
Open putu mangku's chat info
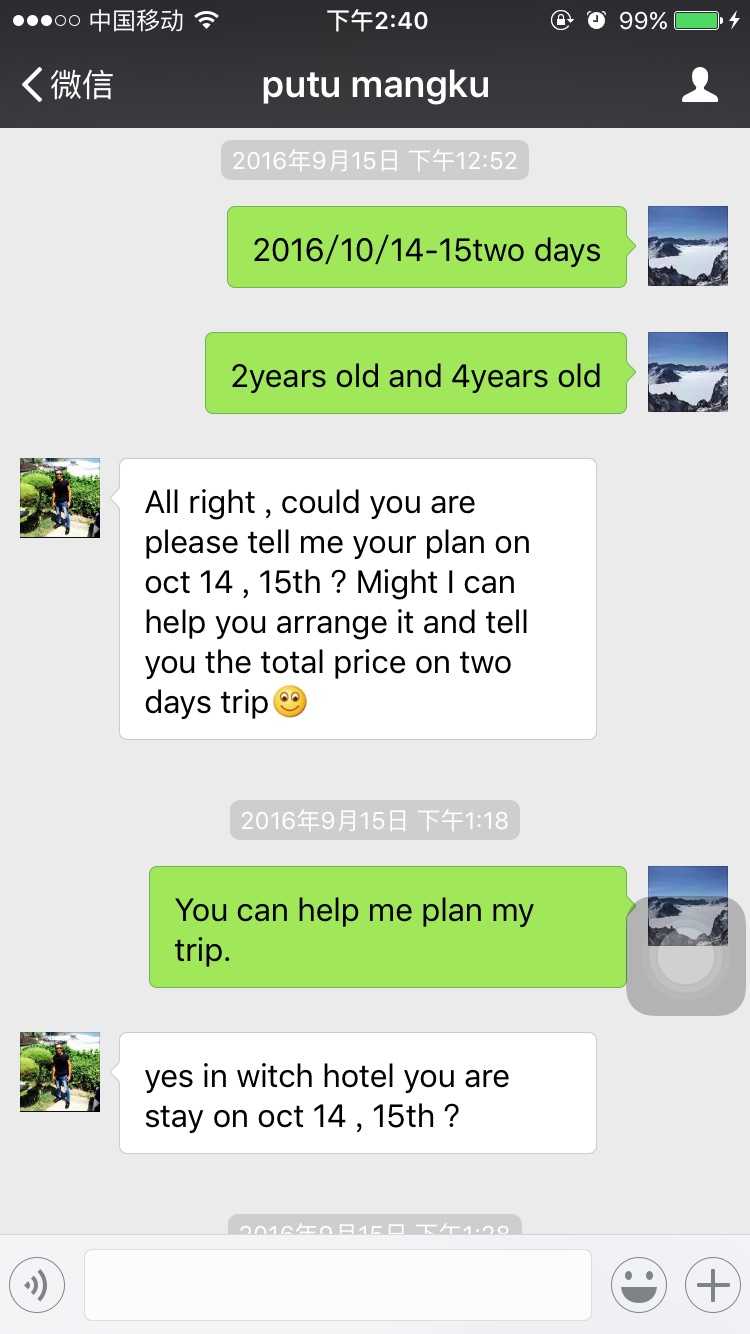[x=699, y=85]
